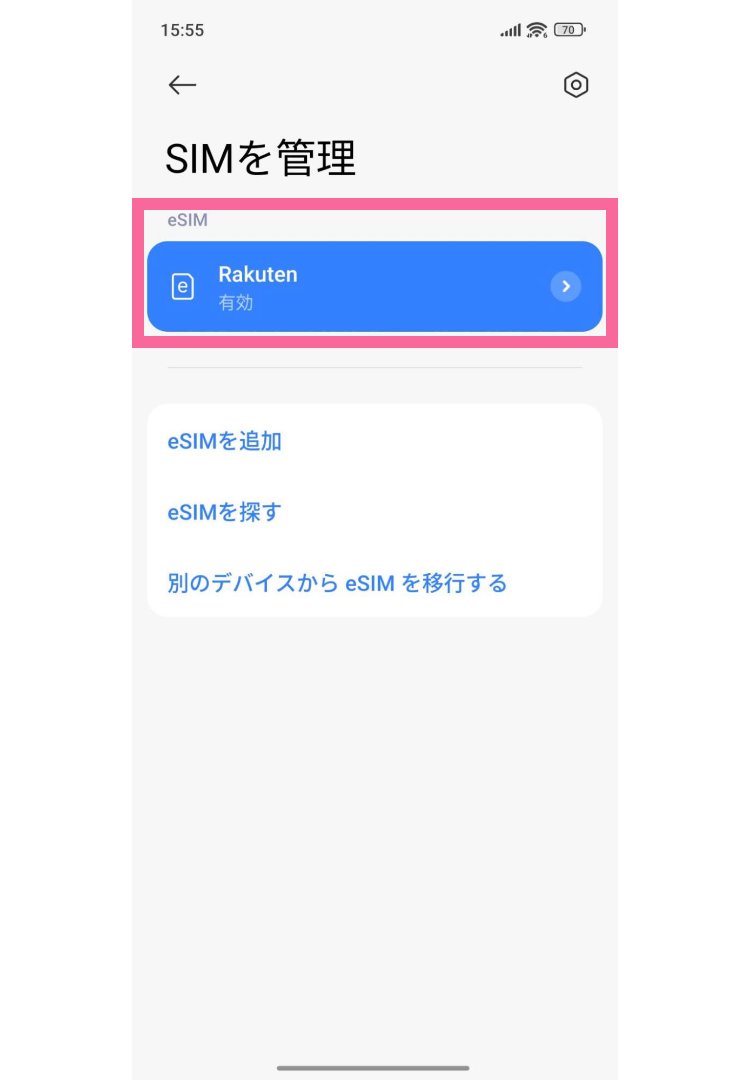
Task: Open the Rakuten eSIM details
Action: 374,287
